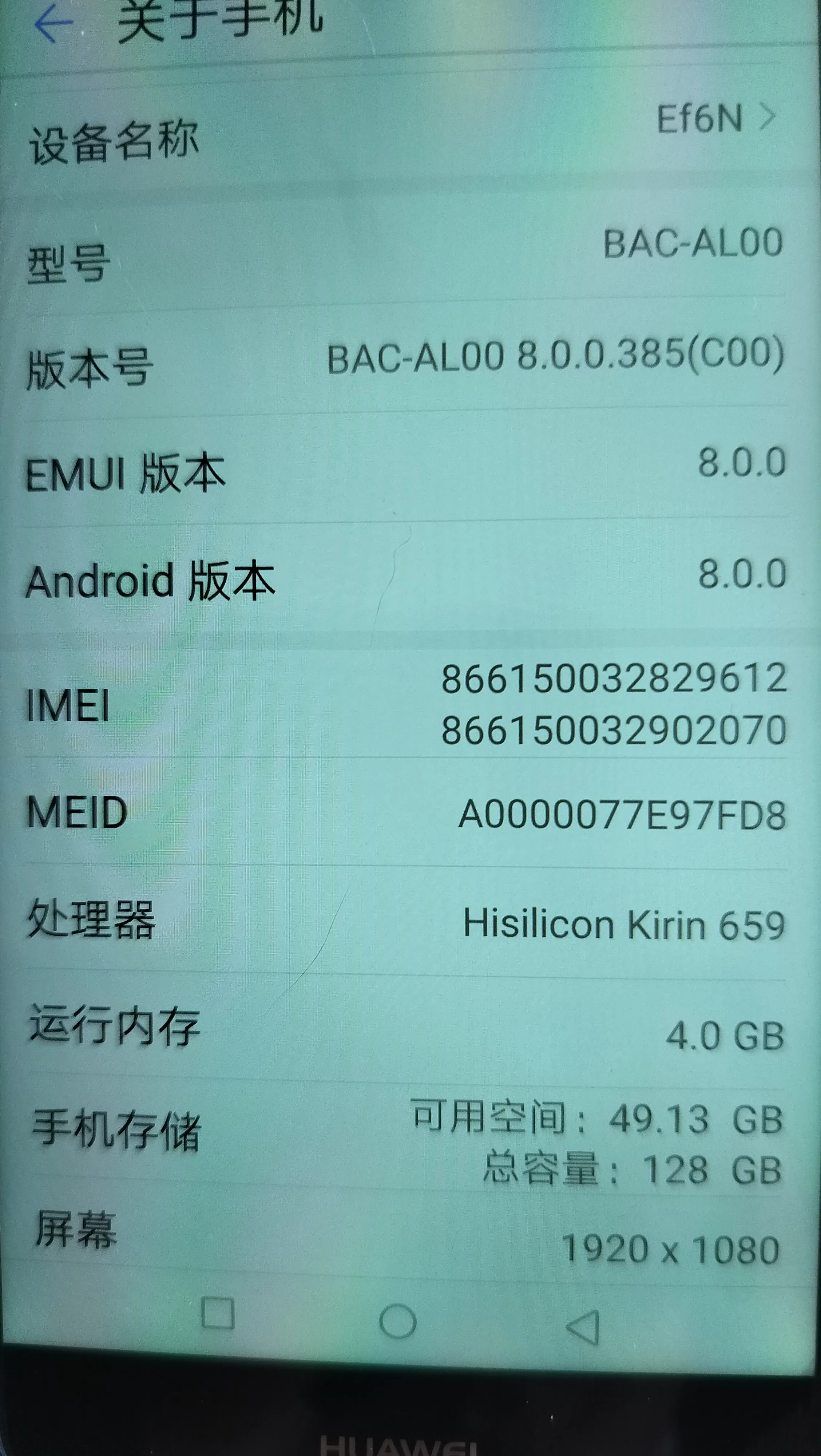This screenshot has width=821, height=1456.
Task: Go back using the top-left arrow
Action: [53, 23]
